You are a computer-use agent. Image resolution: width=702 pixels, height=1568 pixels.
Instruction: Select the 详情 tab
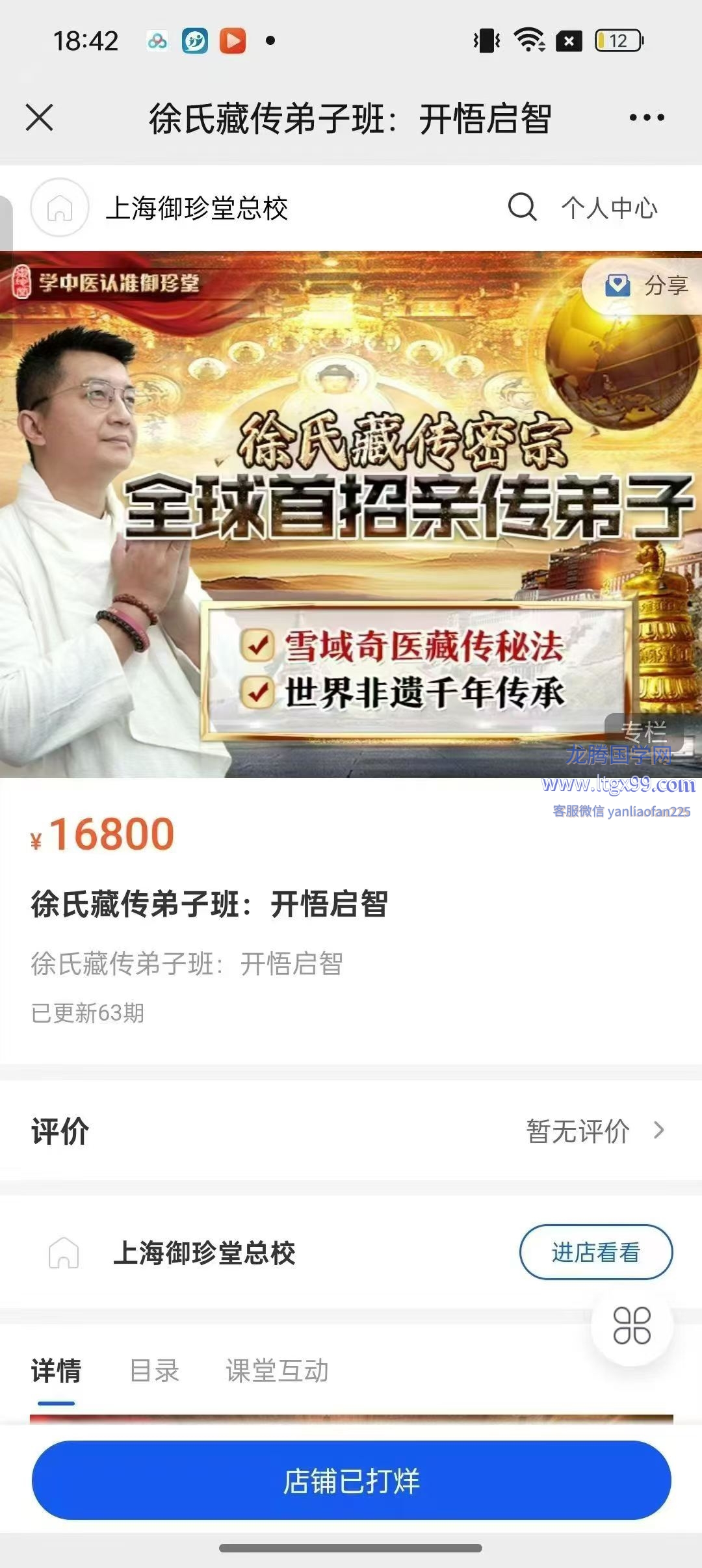(57, 1371)
